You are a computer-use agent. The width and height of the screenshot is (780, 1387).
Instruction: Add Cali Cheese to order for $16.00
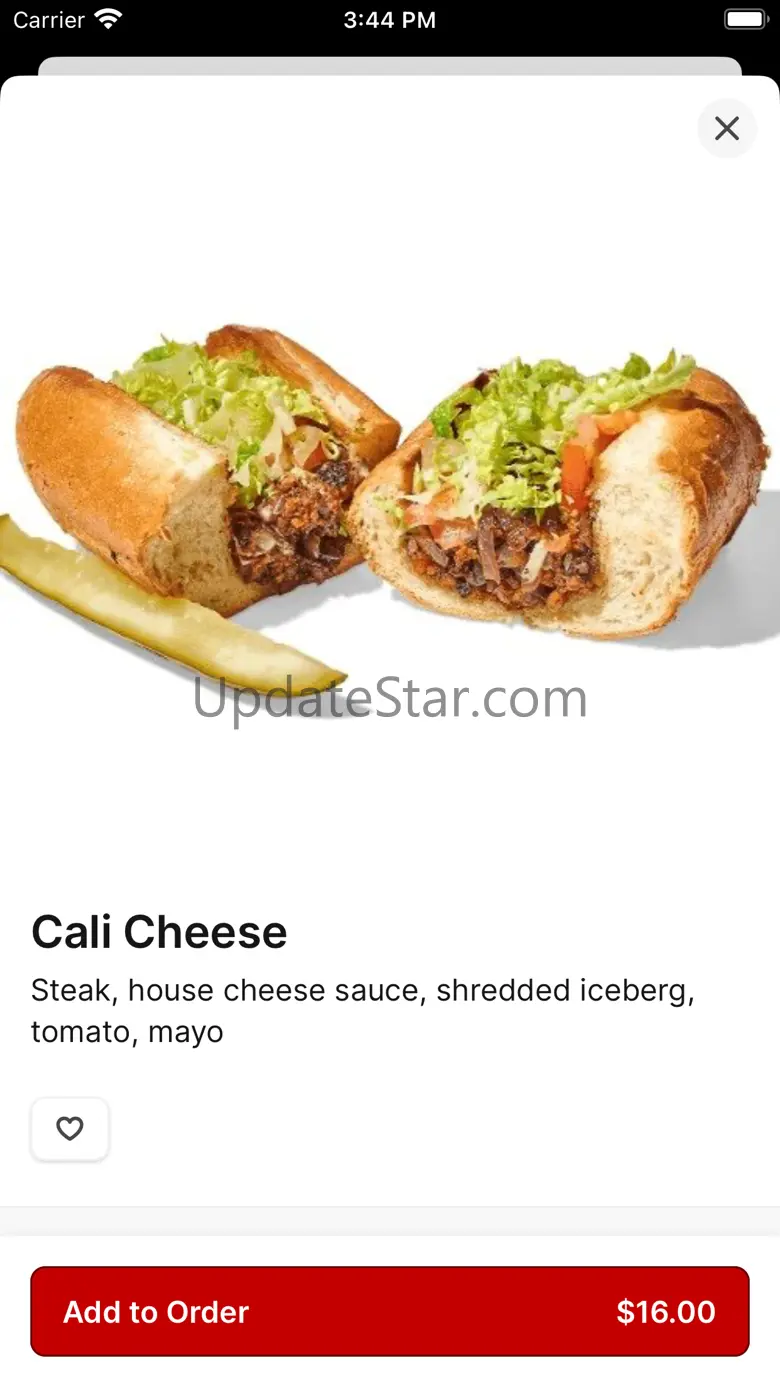[x=390, y=1311]
